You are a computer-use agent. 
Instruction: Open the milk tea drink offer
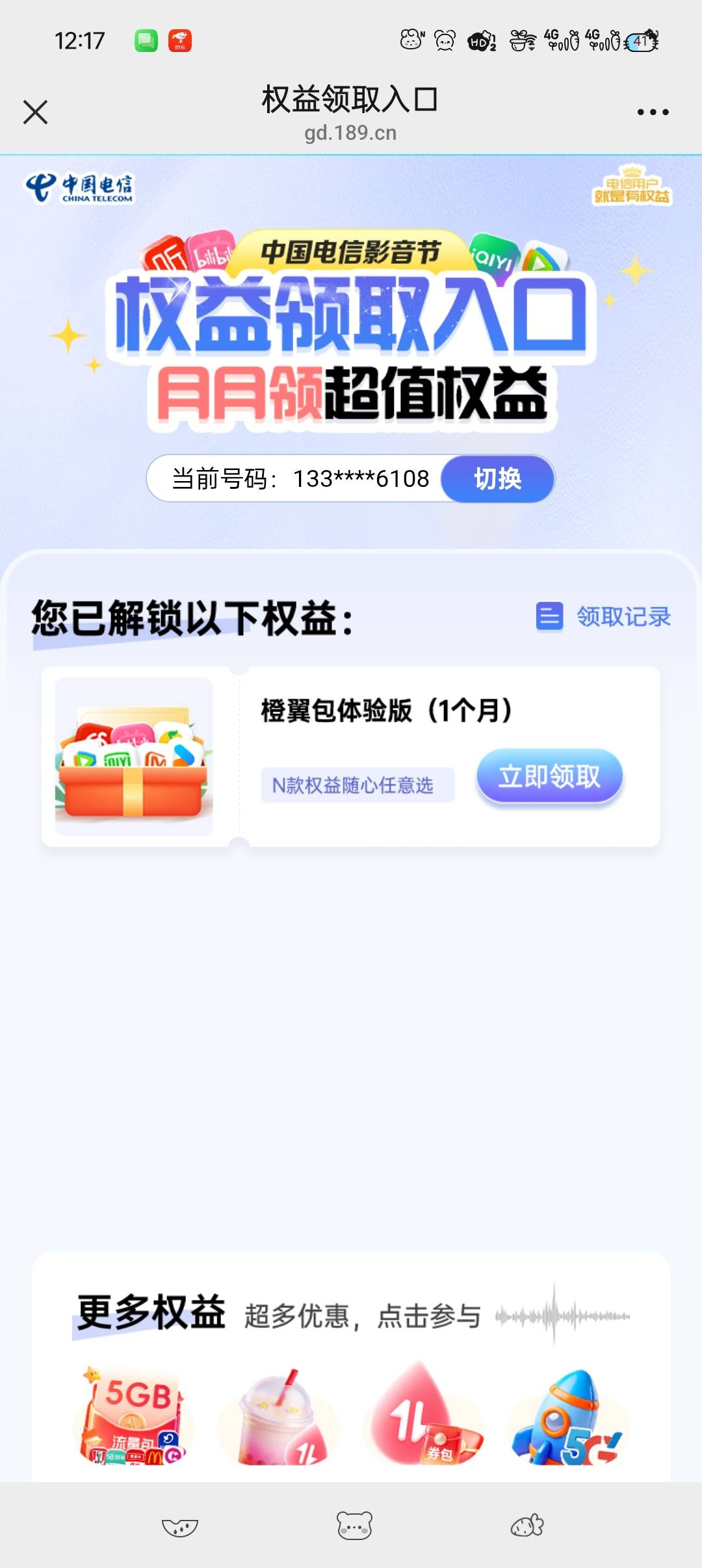[279, 1417]
